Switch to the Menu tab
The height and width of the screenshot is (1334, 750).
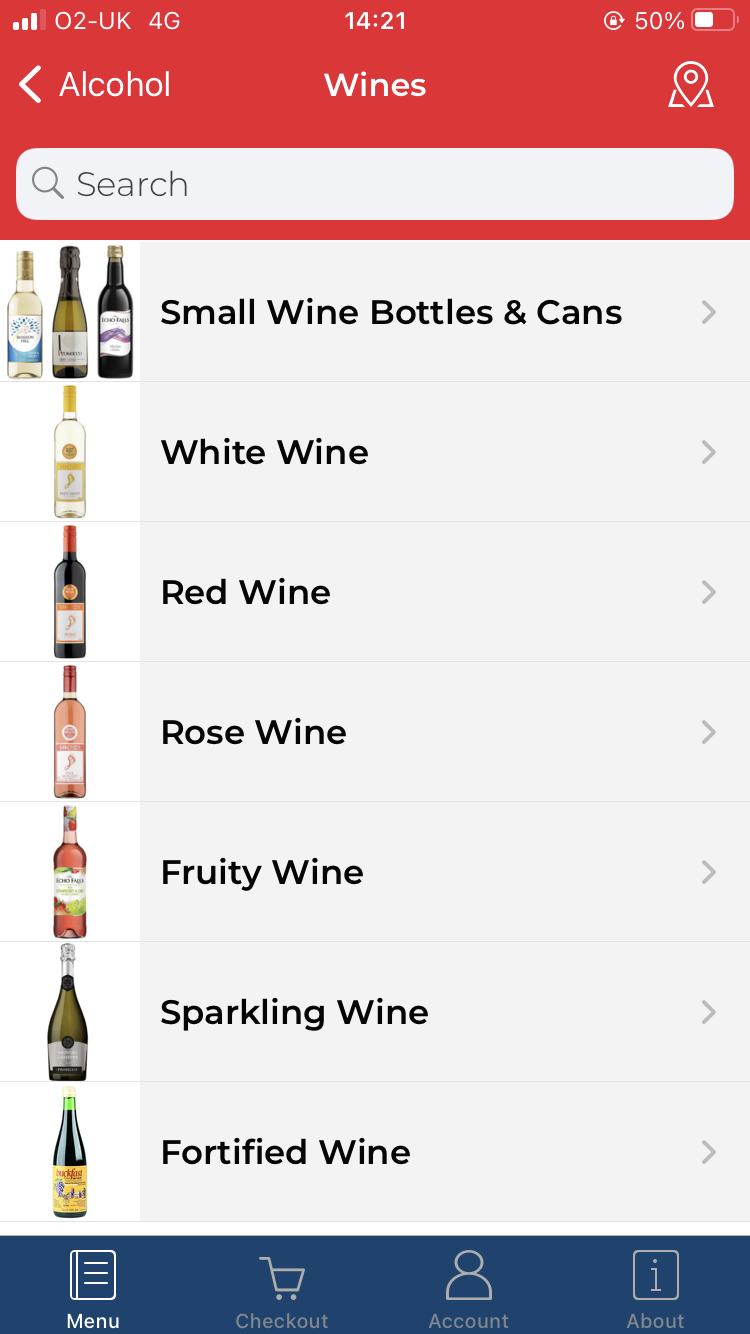[x=93, y=1288]
